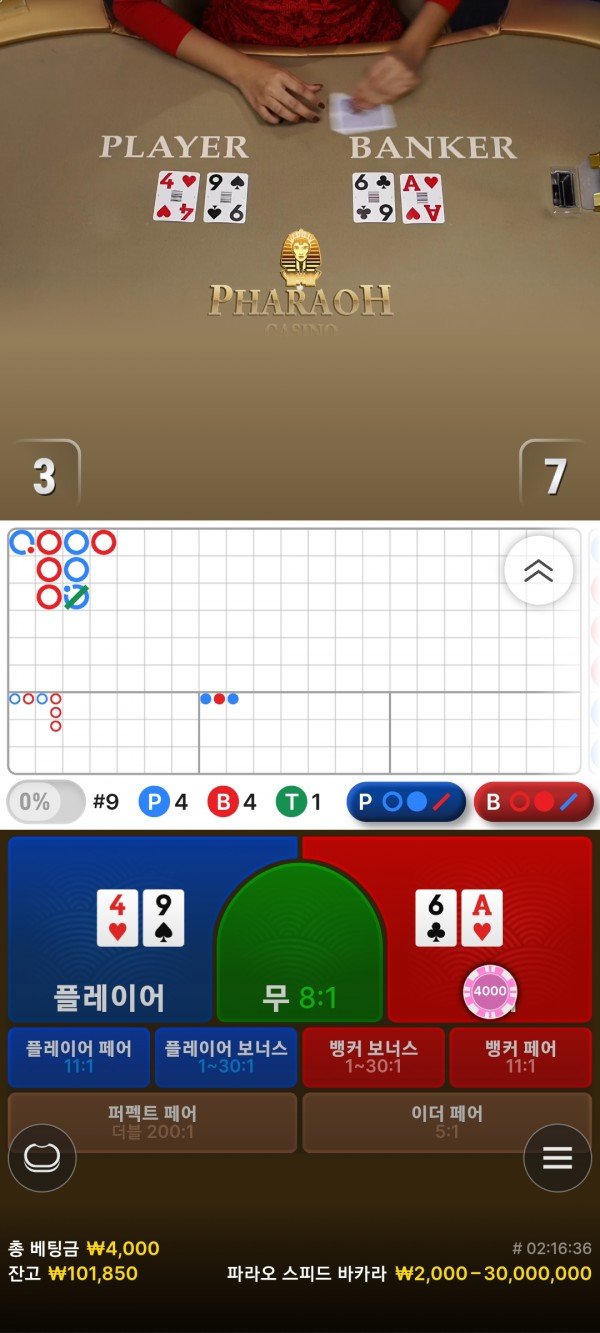The height and width of the screenshot is (1333, 600).
Task: Toggle the 0% statistics switch
Action: click(46, 801)
